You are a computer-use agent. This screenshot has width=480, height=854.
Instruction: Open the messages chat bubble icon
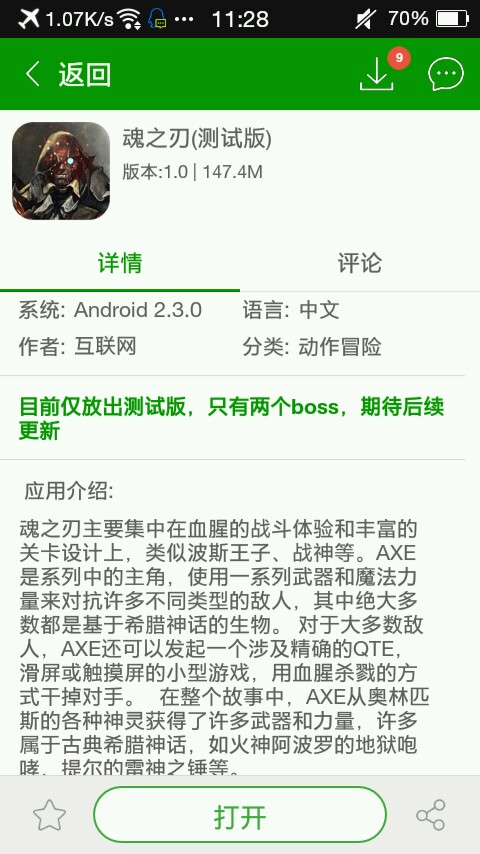click(x=446, y=74)
